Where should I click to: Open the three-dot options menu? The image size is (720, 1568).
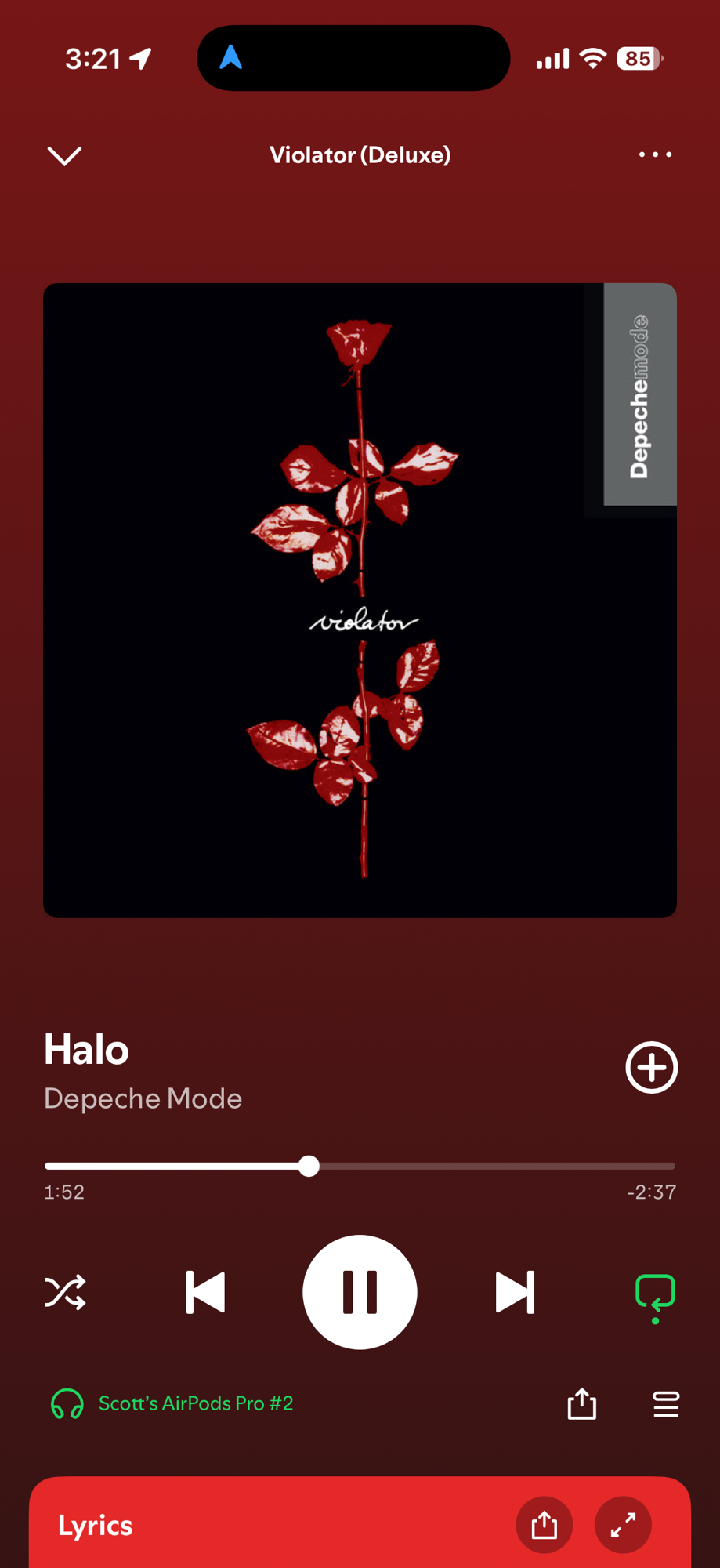tap(655, 155)
